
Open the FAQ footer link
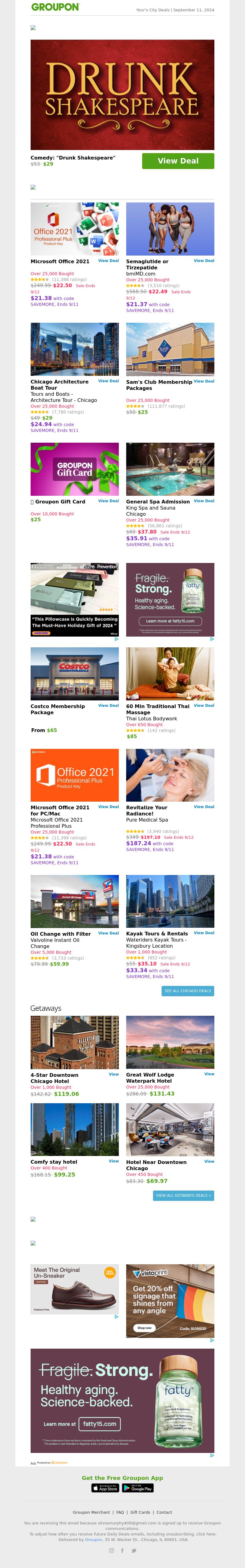pos(120,1512)
